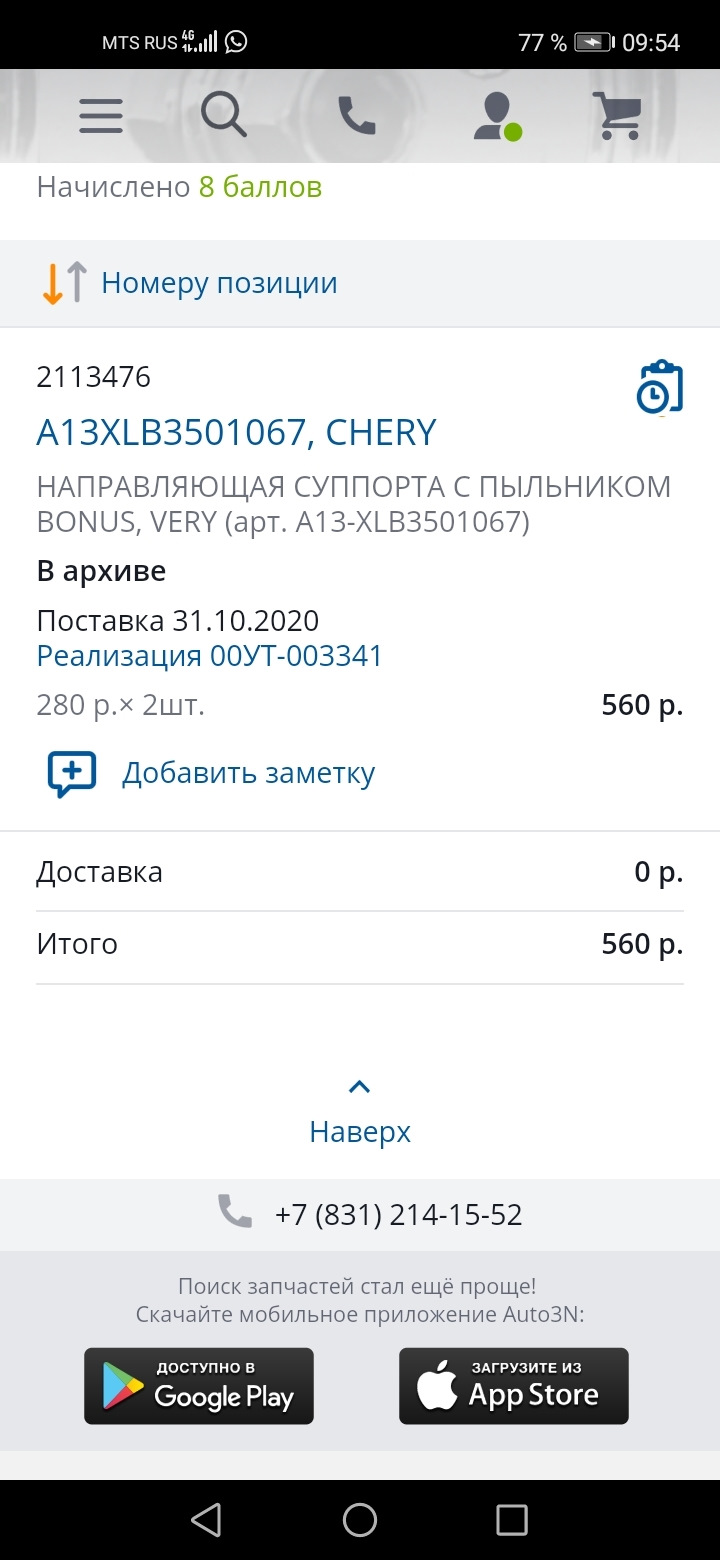Screen dimensions: 720x1560
Task: Go back with the system back button
Action: pyautogui.click(x=206, y=1520)
